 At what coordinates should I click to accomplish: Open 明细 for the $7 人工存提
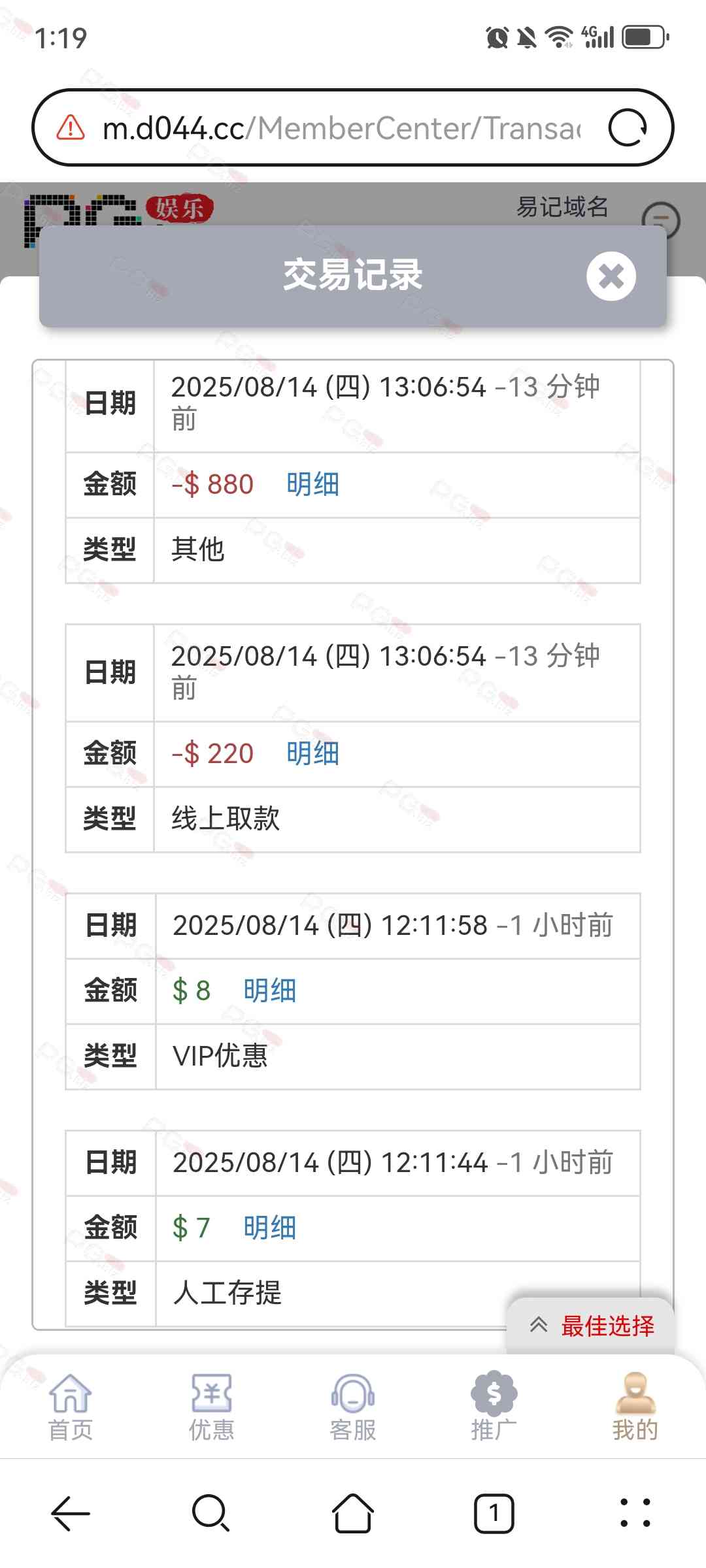point(269,1228)
